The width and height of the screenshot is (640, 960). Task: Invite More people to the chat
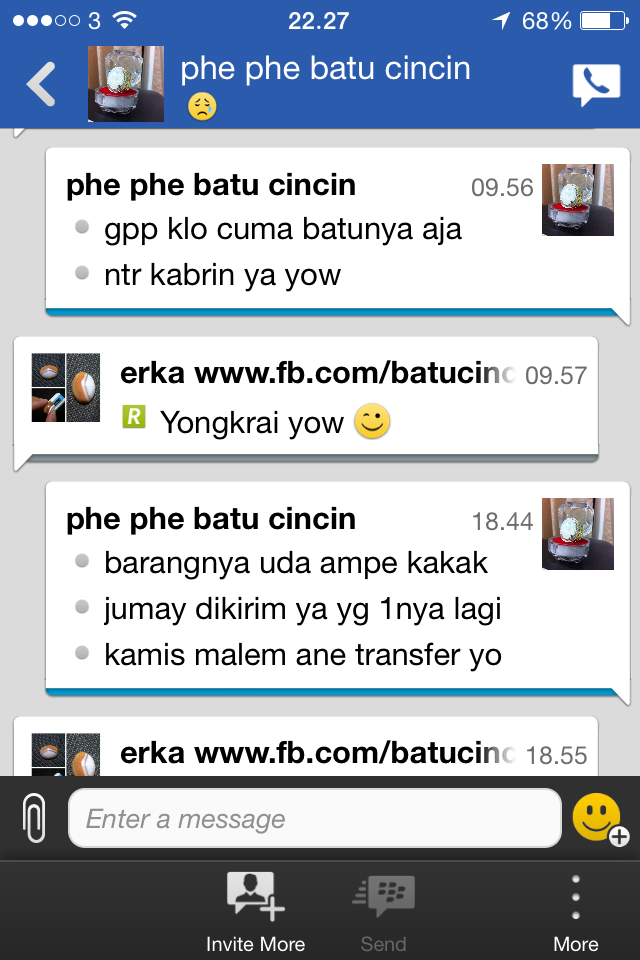255,910
